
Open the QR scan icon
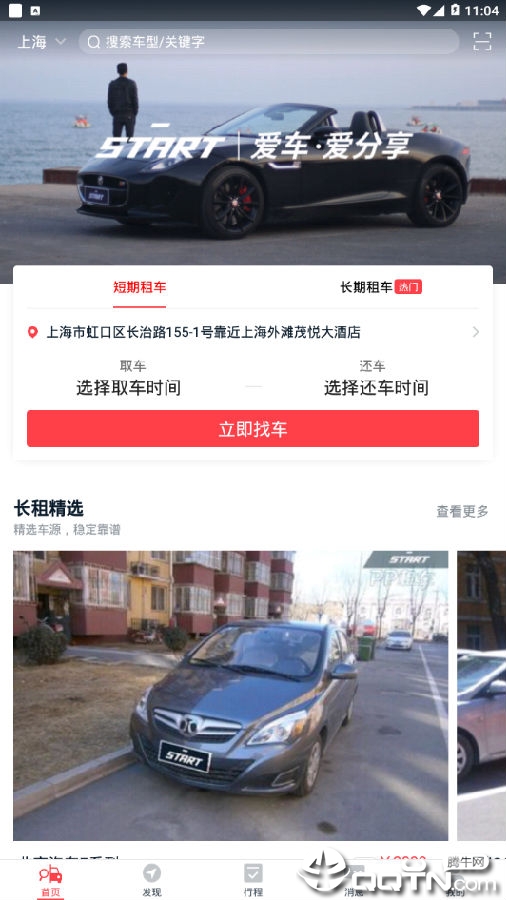coord(482,41)
